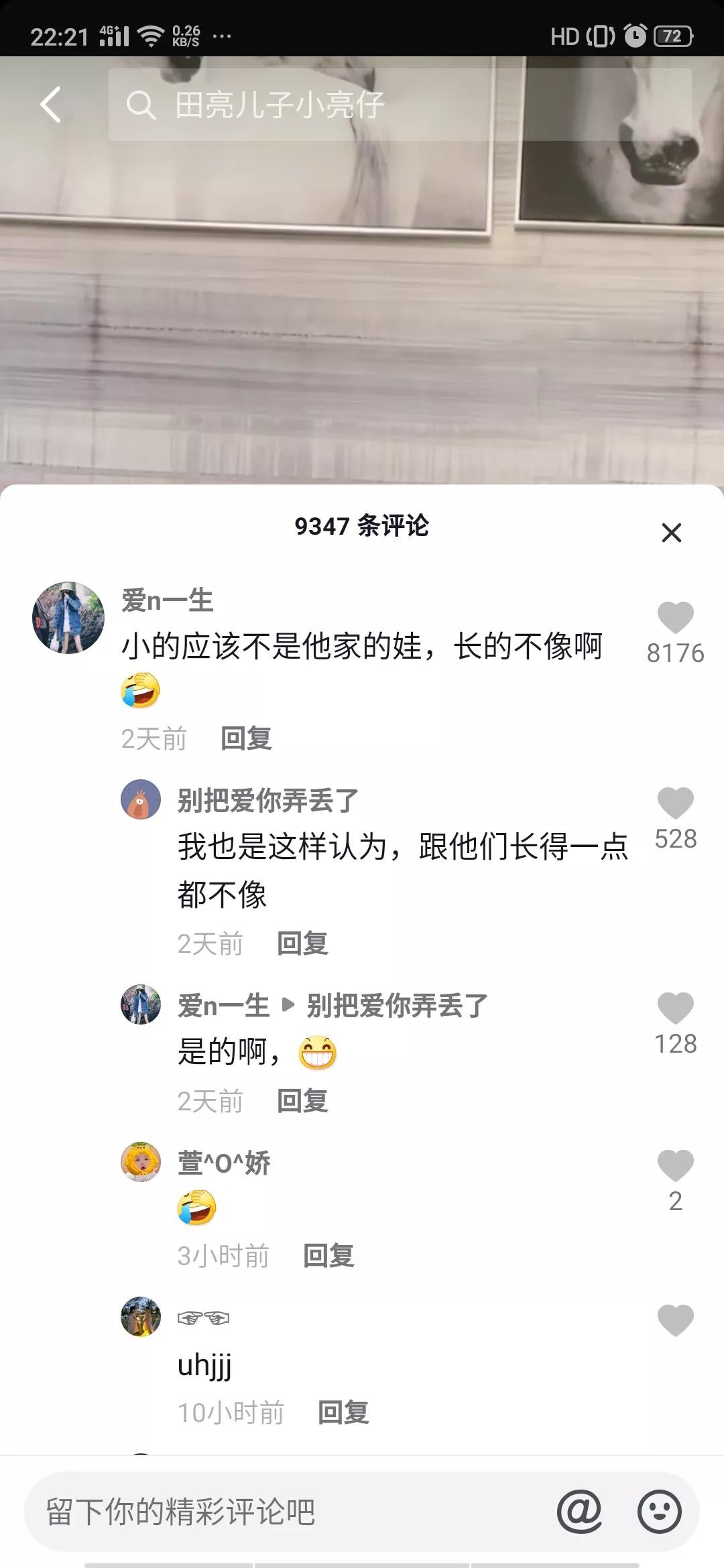Image resolution: width=724 pixels, height=1568 pixels.
Task: Open 爱n一生's profile avatar on top comment
Action: (68, 618)
